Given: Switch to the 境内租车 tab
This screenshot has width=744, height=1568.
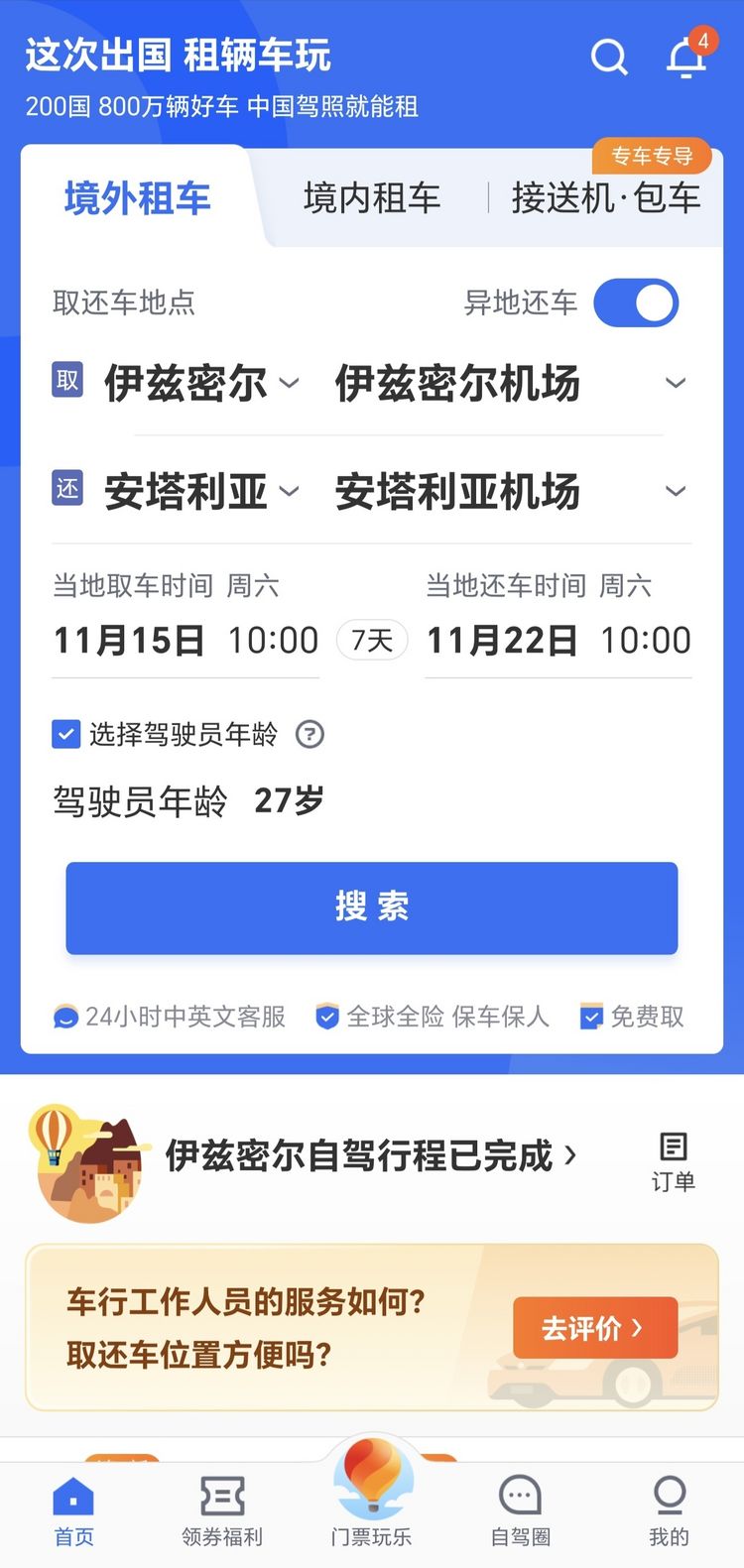Looking at the screenshot, I should 371,198.
